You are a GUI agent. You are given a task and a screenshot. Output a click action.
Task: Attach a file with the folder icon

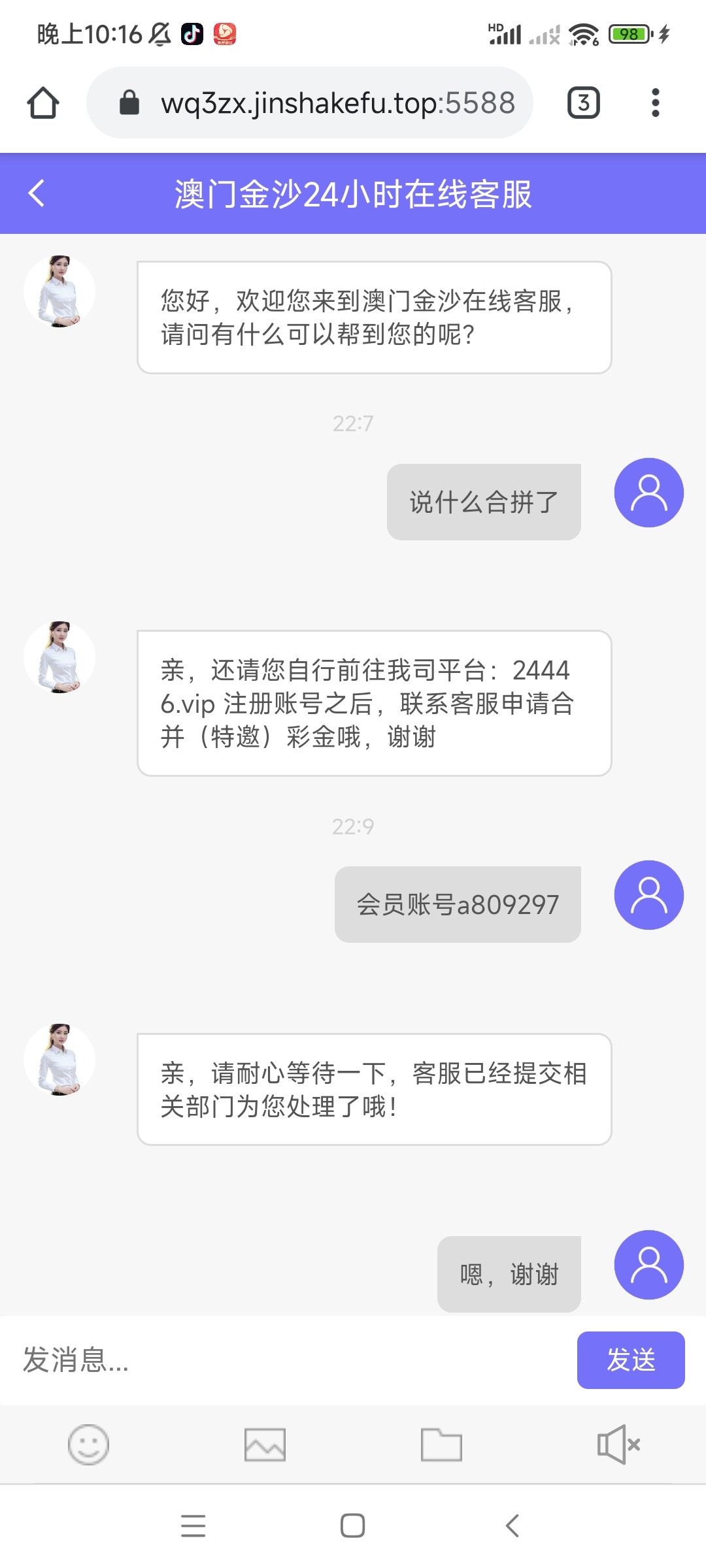pos(441,1444)
